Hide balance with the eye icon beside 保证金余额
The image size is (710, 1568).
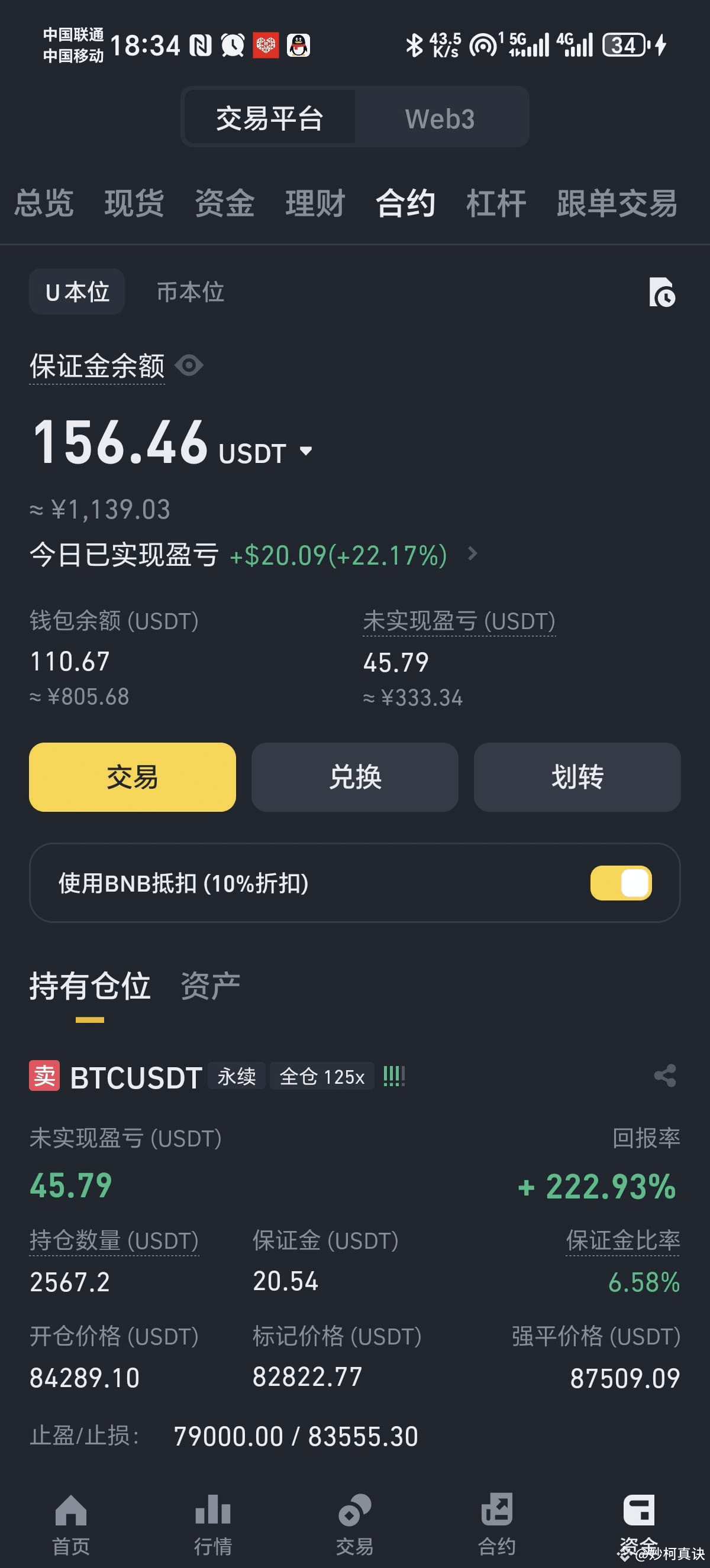(x=189, y=366)
